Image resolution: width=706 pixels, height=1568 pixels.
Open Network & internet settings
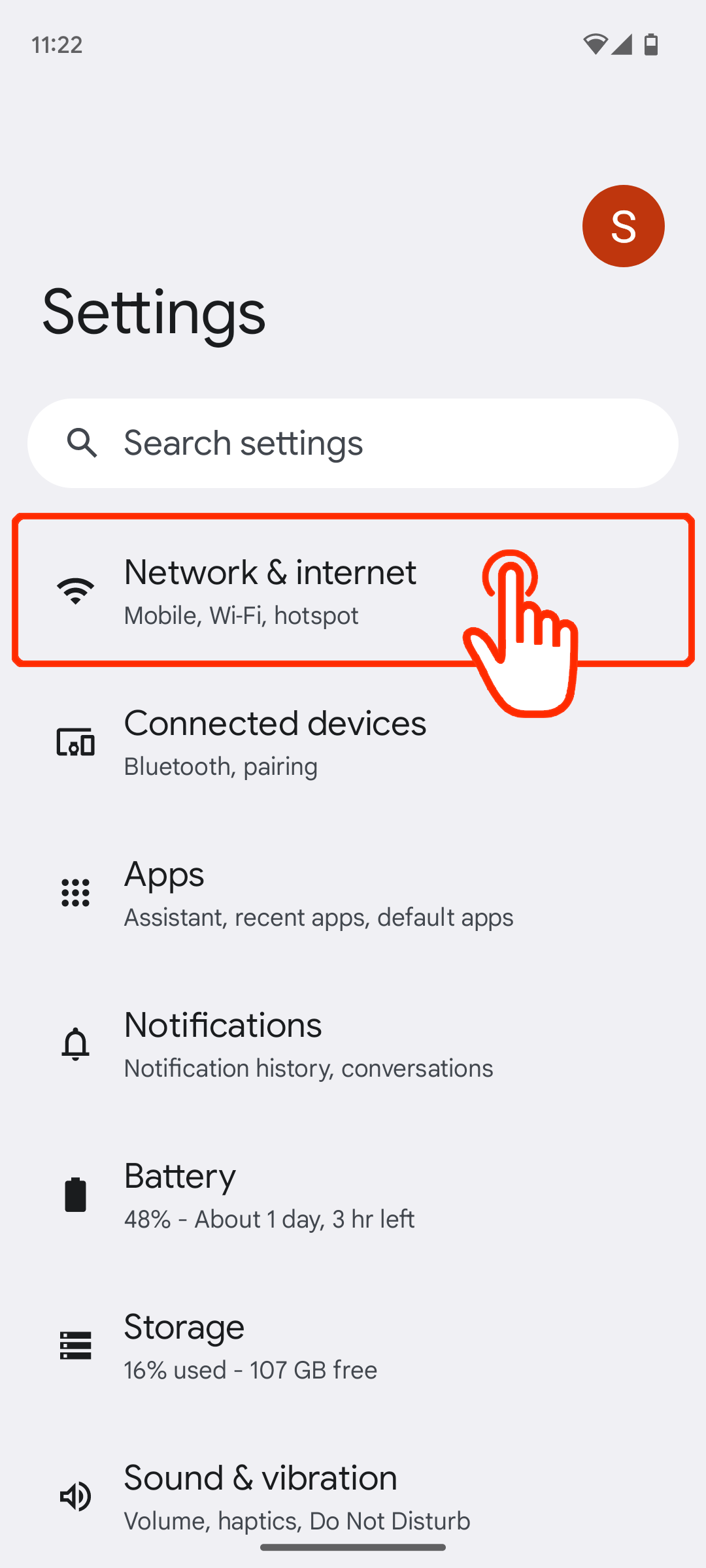[x=269, y=590]
